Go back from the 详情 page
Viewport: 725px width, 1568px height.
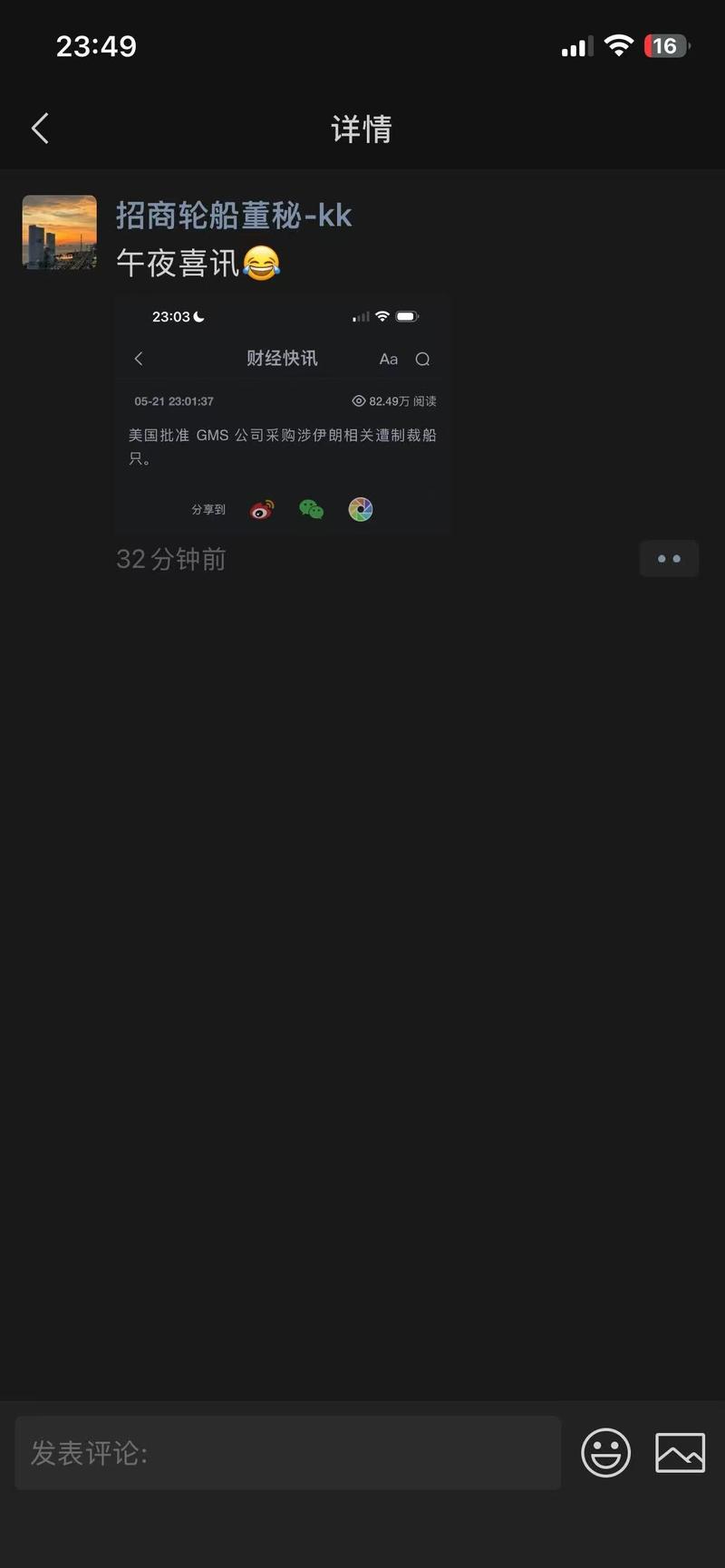40,129
